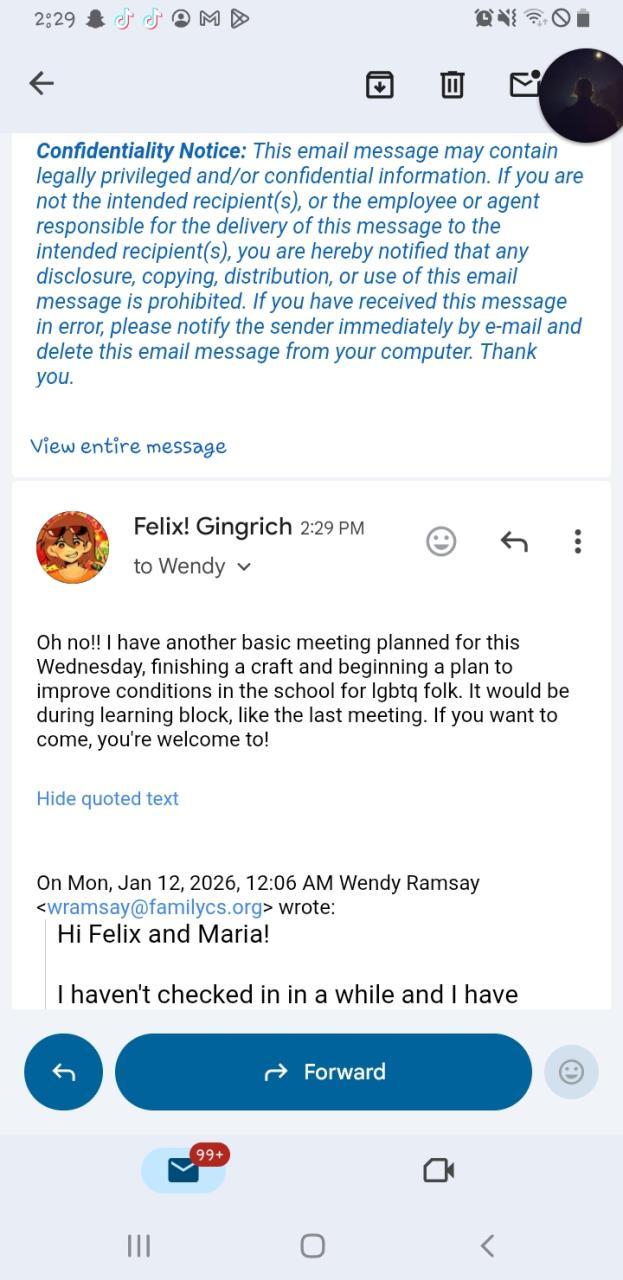Open the wramsay@familycs.org email link
Screen dimensions: 623x1280
tap(154, 907)
